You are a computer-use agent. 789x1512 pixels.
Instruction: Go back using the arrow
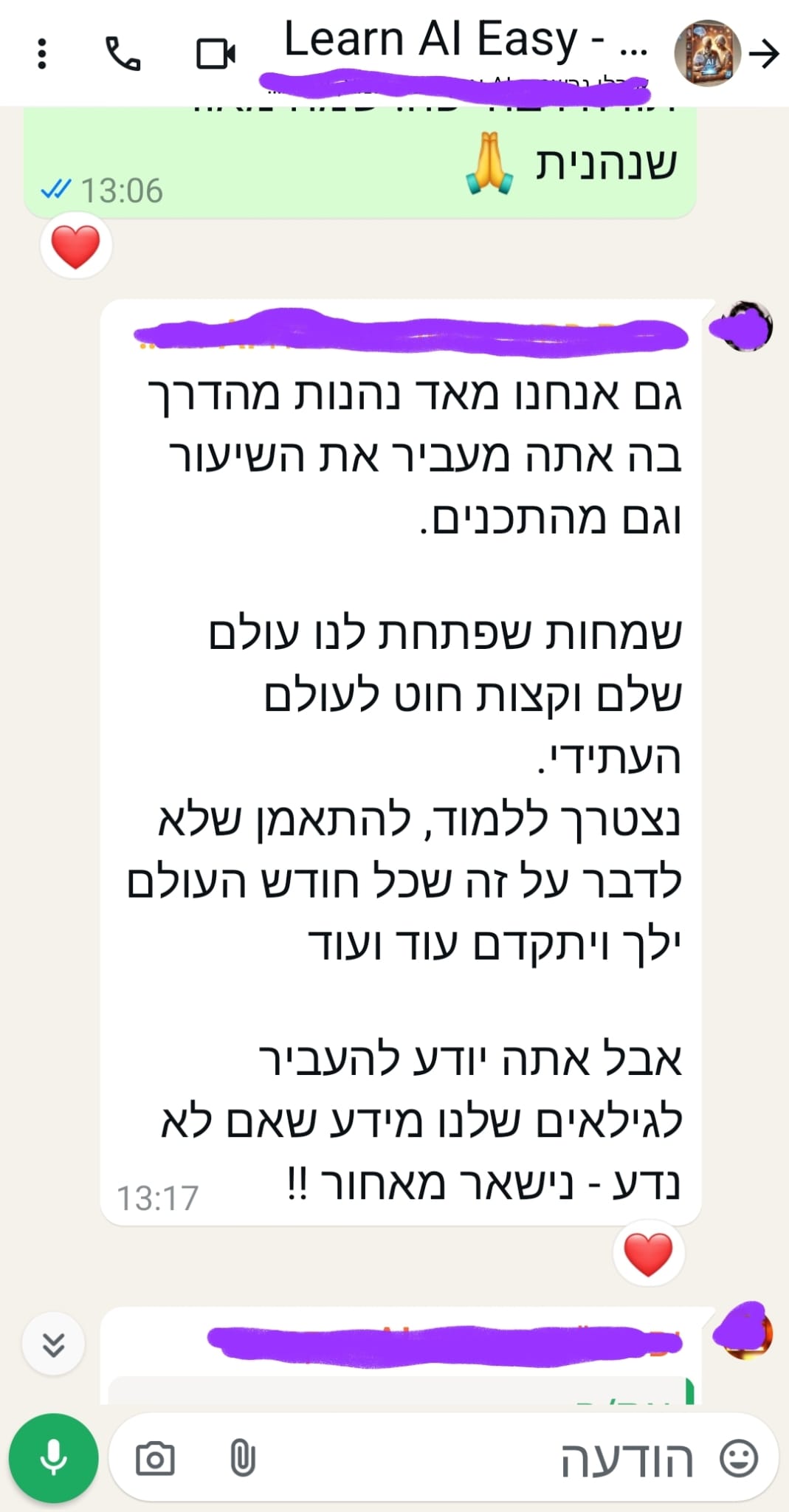[764, 54]
